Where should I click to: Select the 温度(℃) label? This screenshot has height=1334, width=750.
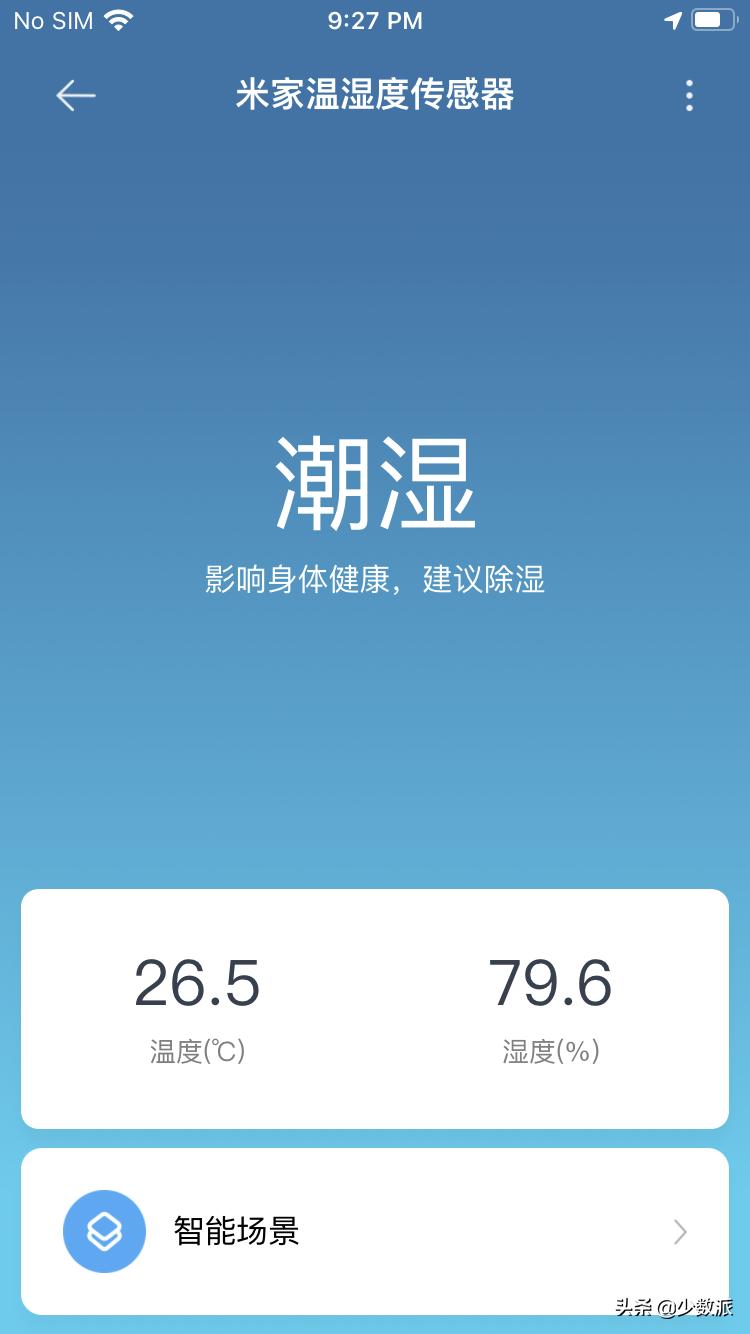click(197, 1051)
